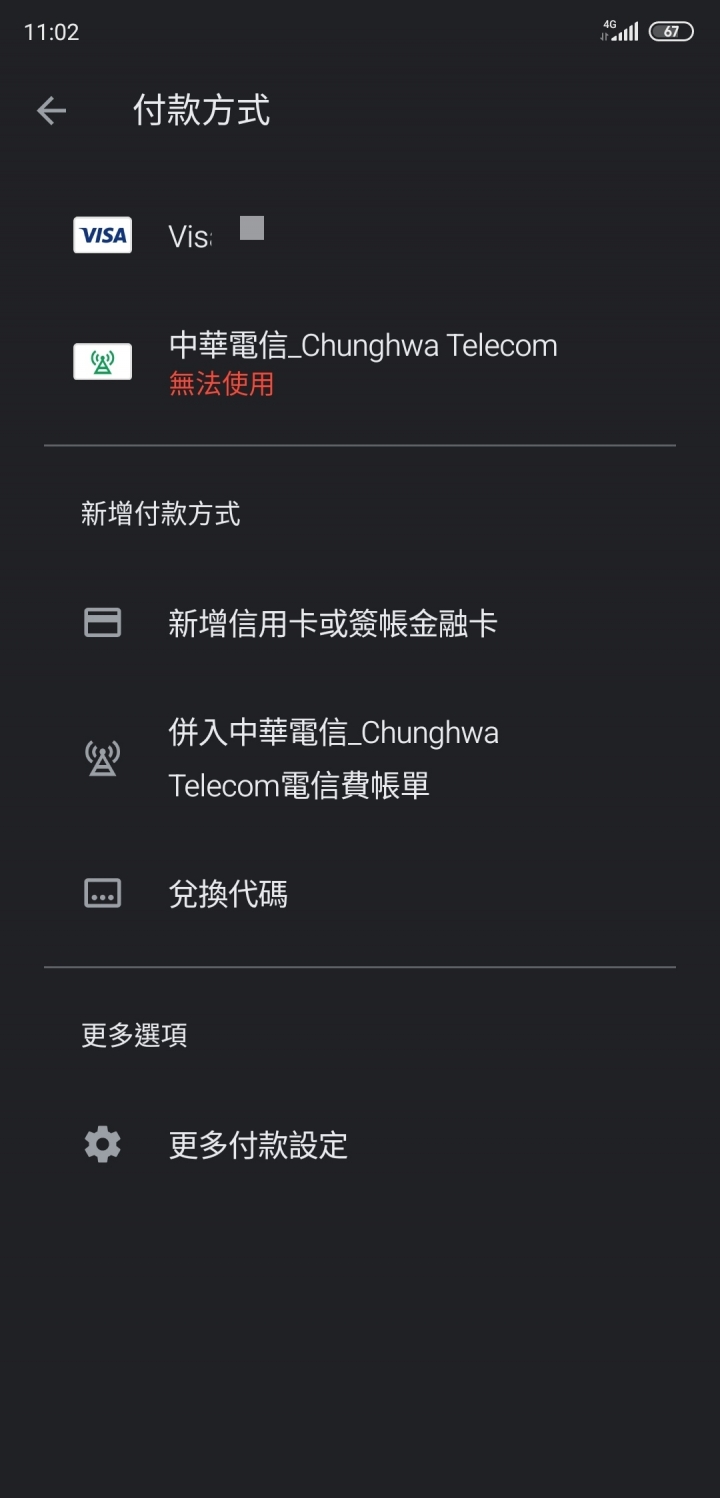The width and height of the screenshot is (720, 1498).
Task: Choose 併入中華電信 Chunghwa Telecom 電信費帳單
Action: click(x=360, y=759)
